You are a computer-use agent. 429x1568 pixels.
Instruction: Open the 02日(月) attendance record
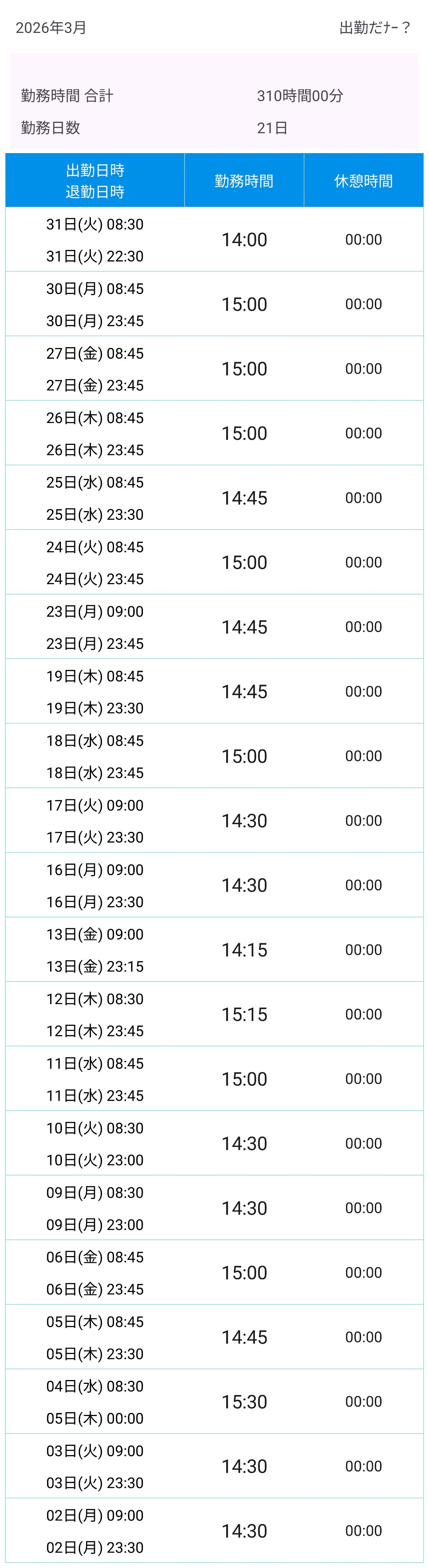pyautogui.click(x=214, y=1530)
